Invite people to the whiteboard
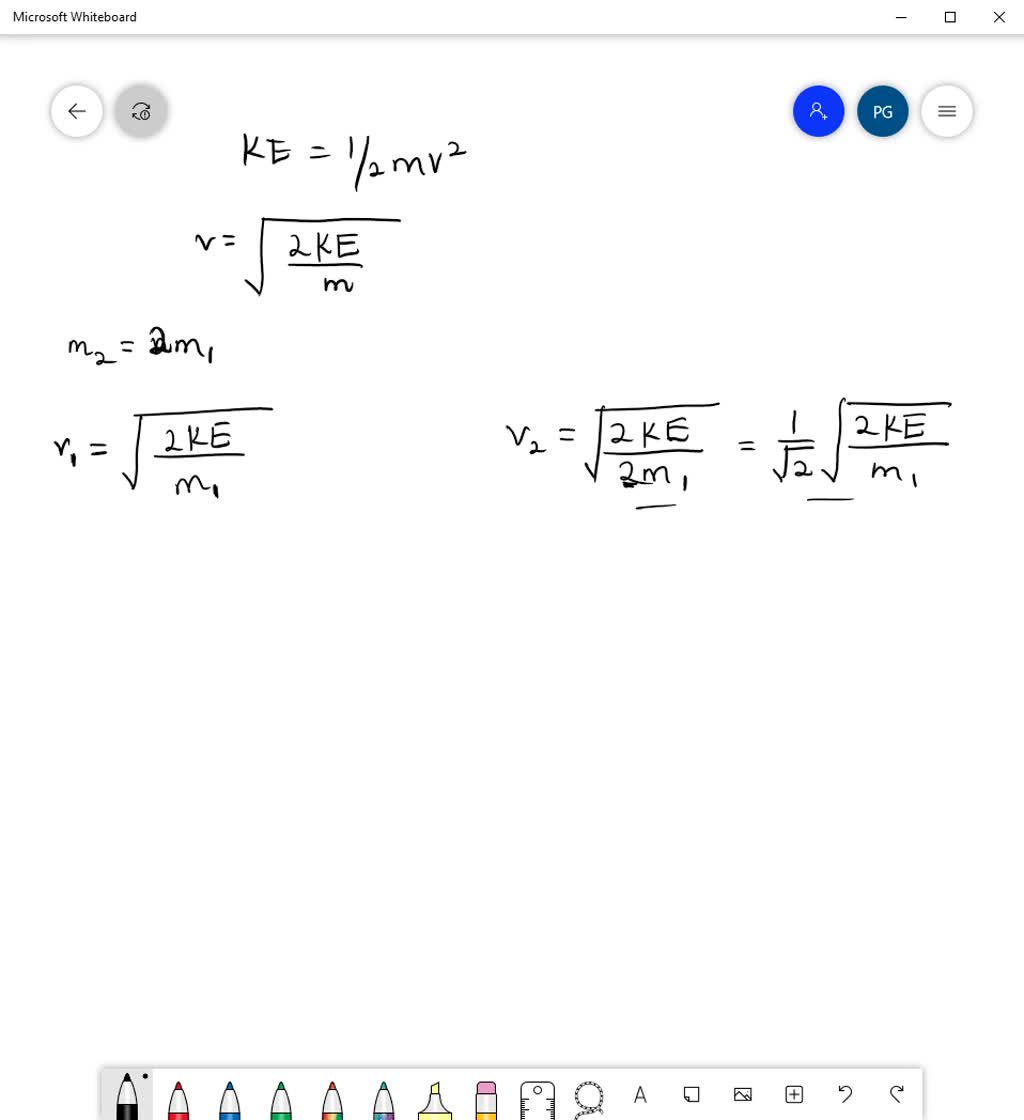The width and height of the screenshot is (1024, 1120). point(819,111)
